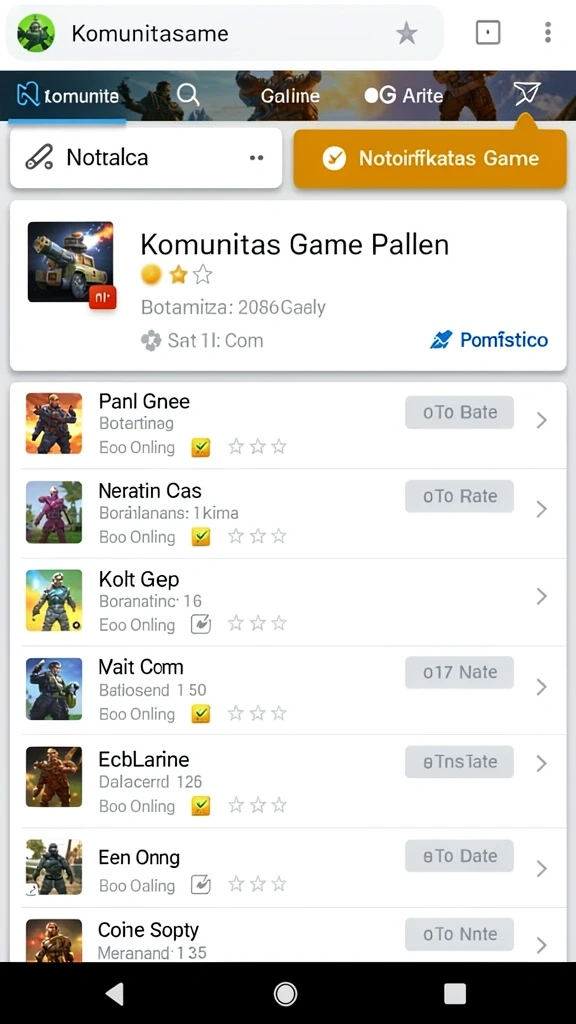576x1024 pixels.
Task: Toggle the yellow checkbox under EcbLarine
Action: (200, 805)
